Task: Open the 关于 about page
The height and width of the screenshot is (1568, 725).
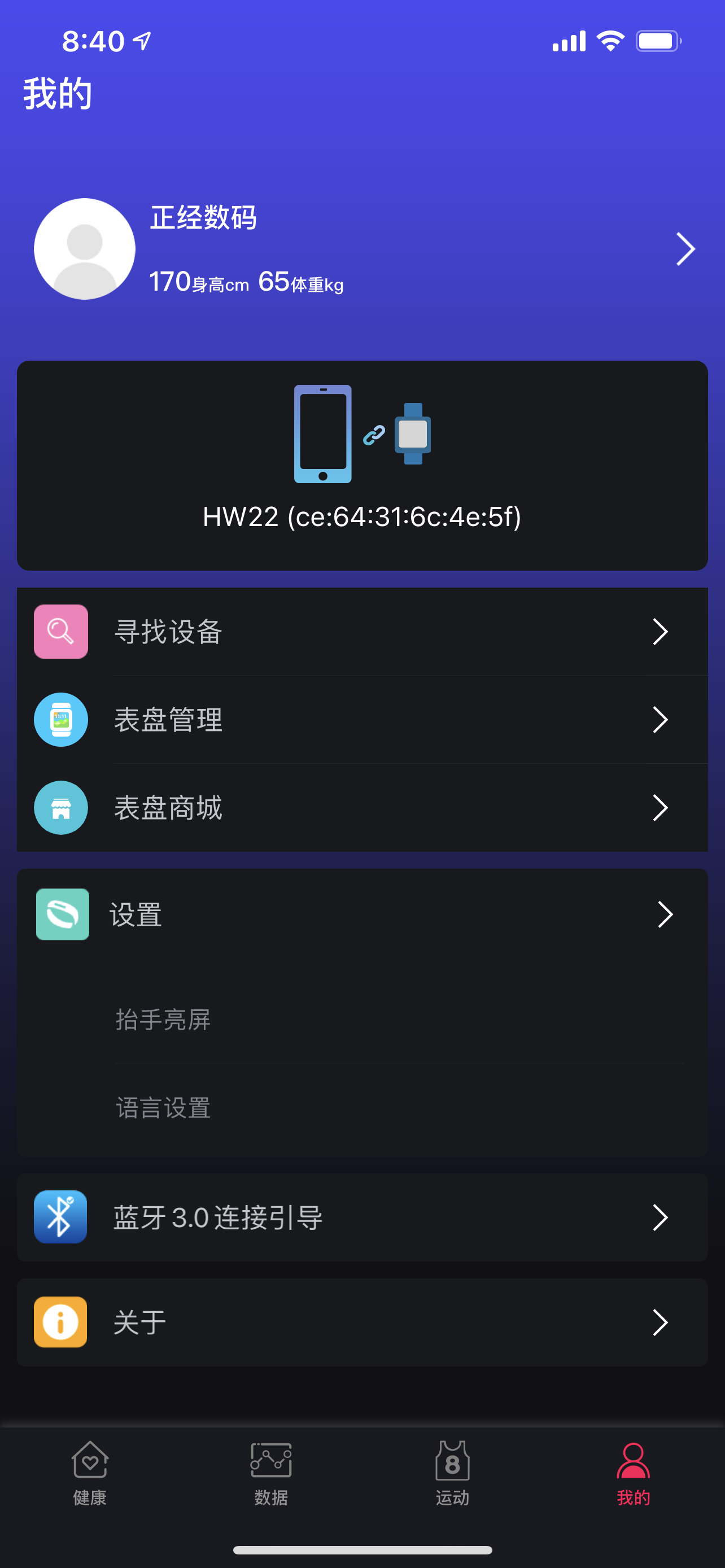Action: (x=362, y=1322)
